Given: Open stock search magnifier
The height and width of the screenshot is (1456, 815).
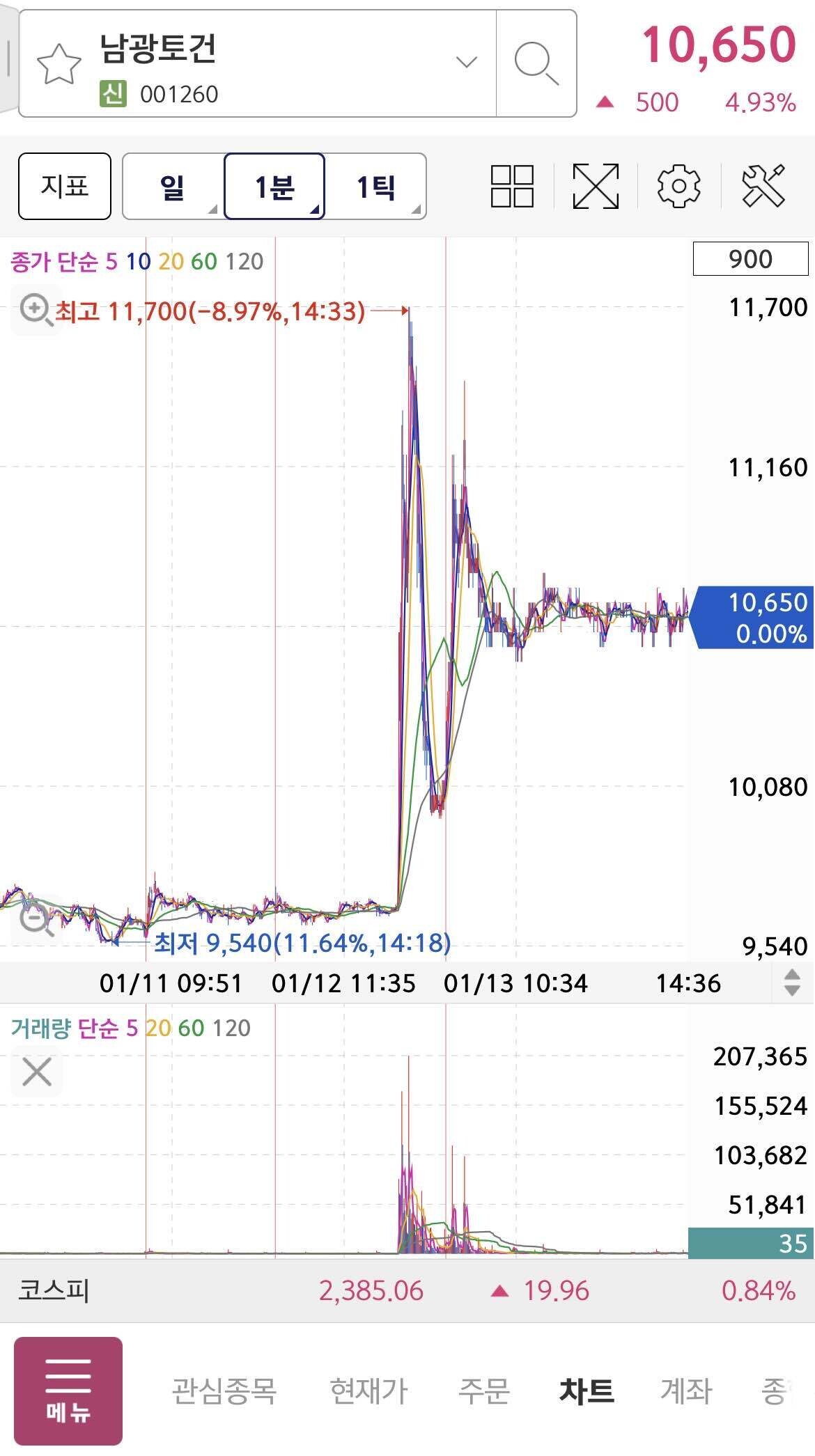Looking at the screenshot, I should pyautogui.click(x=536, y=63).
